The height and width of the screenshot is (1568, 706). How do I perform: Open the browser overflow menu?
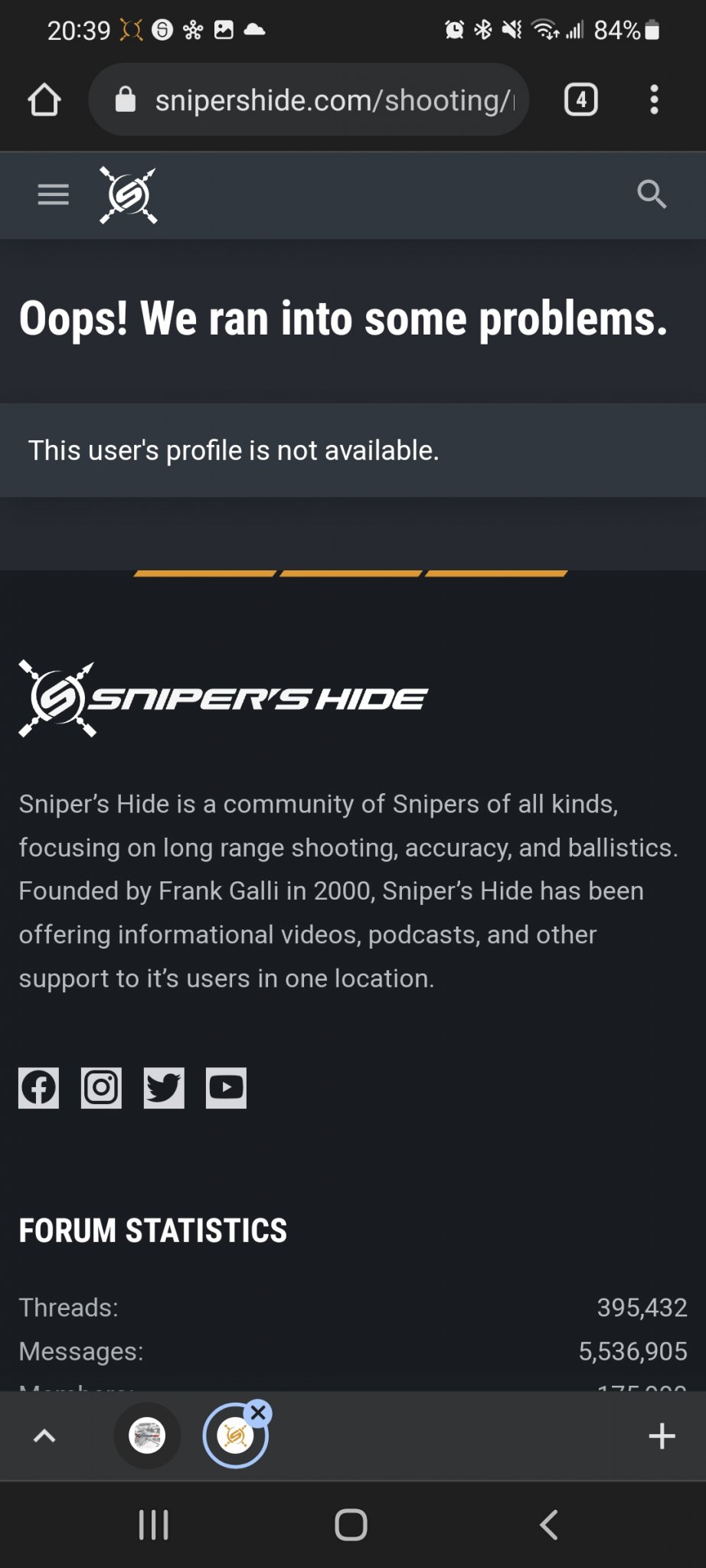(x=654, y=100)
